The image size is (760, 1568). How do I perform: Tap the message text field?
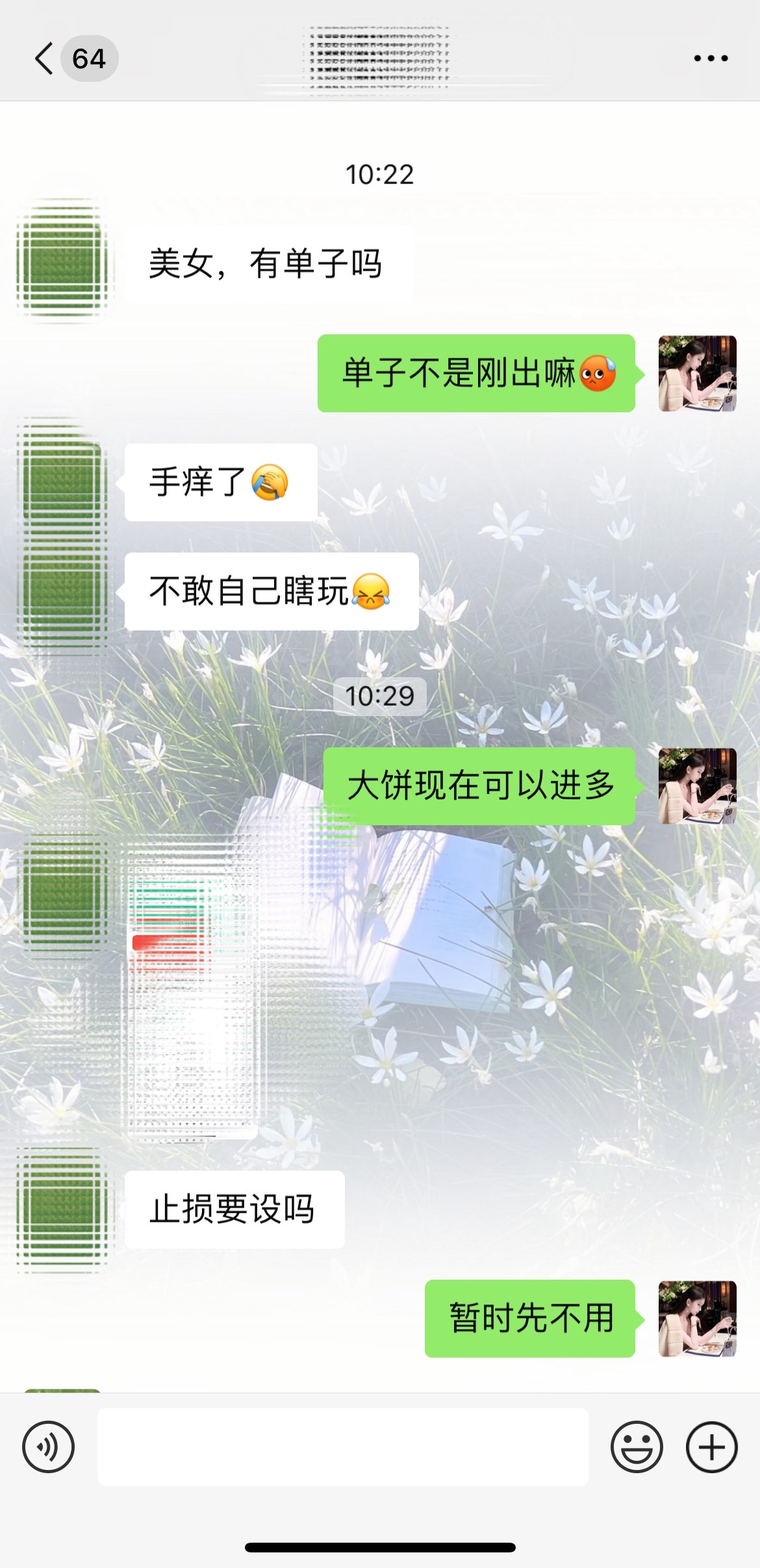pos(342,1447)
